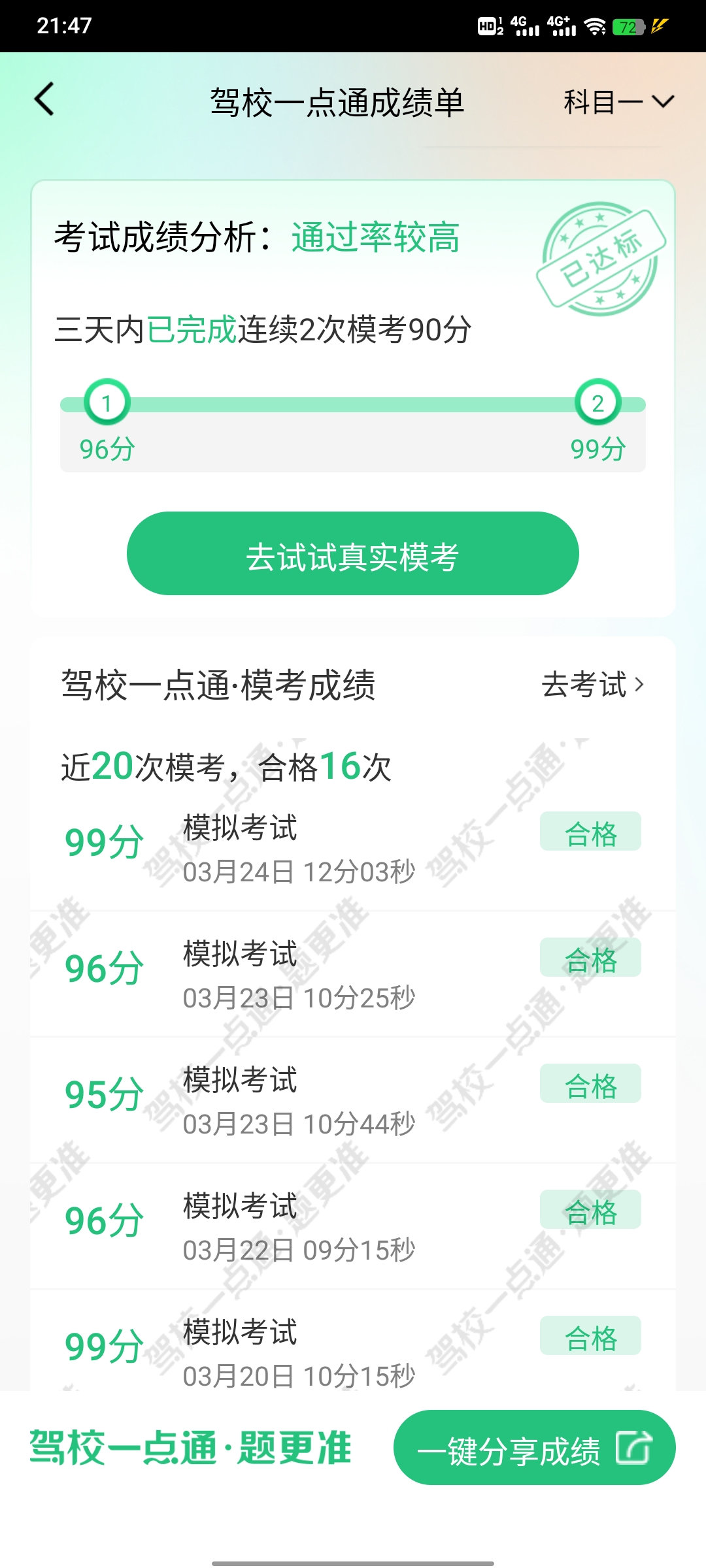Go back using the top-left arrow
The width and height of the screenshot is (706, 1568).
tap(44, 100)
